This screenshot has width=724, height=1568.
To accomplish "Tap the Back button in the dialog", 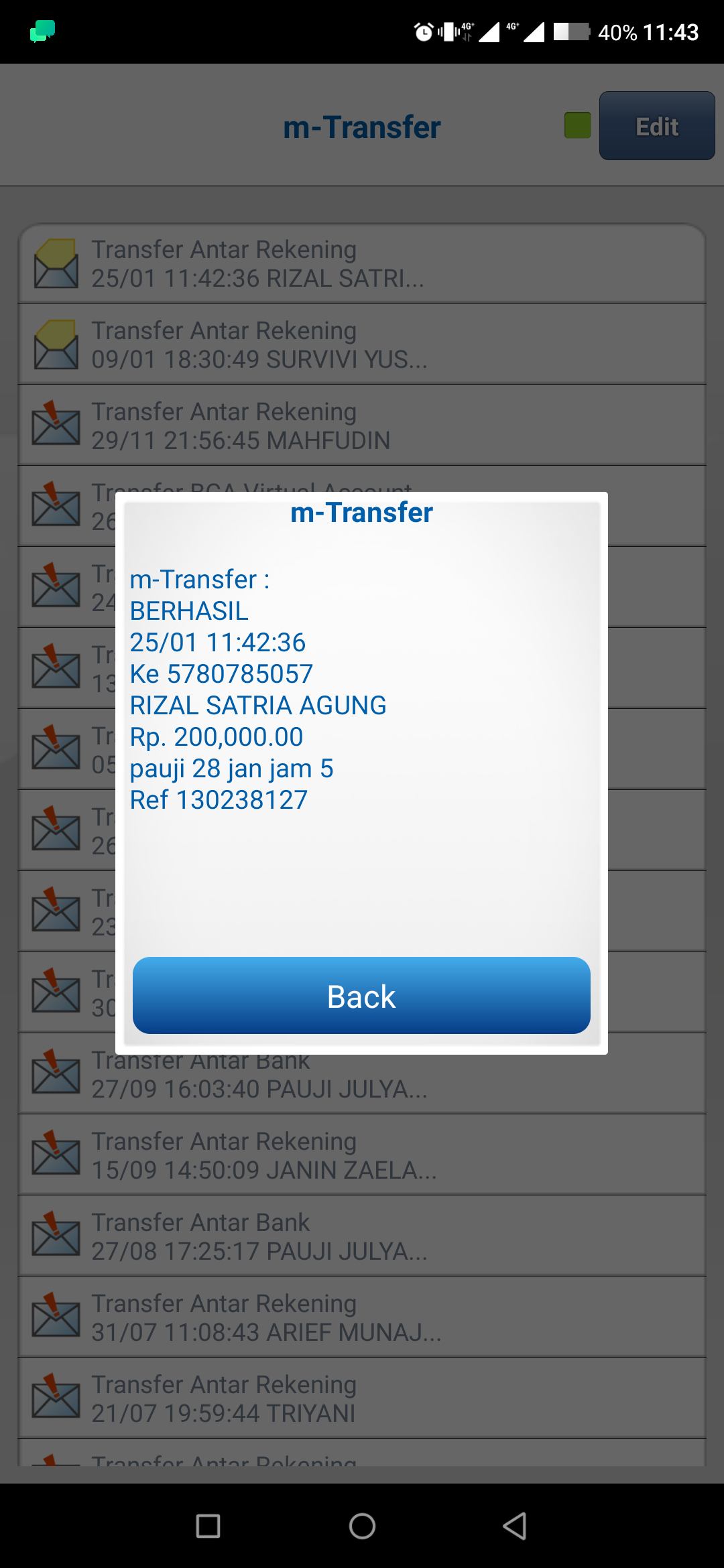I will coord(361,996).
